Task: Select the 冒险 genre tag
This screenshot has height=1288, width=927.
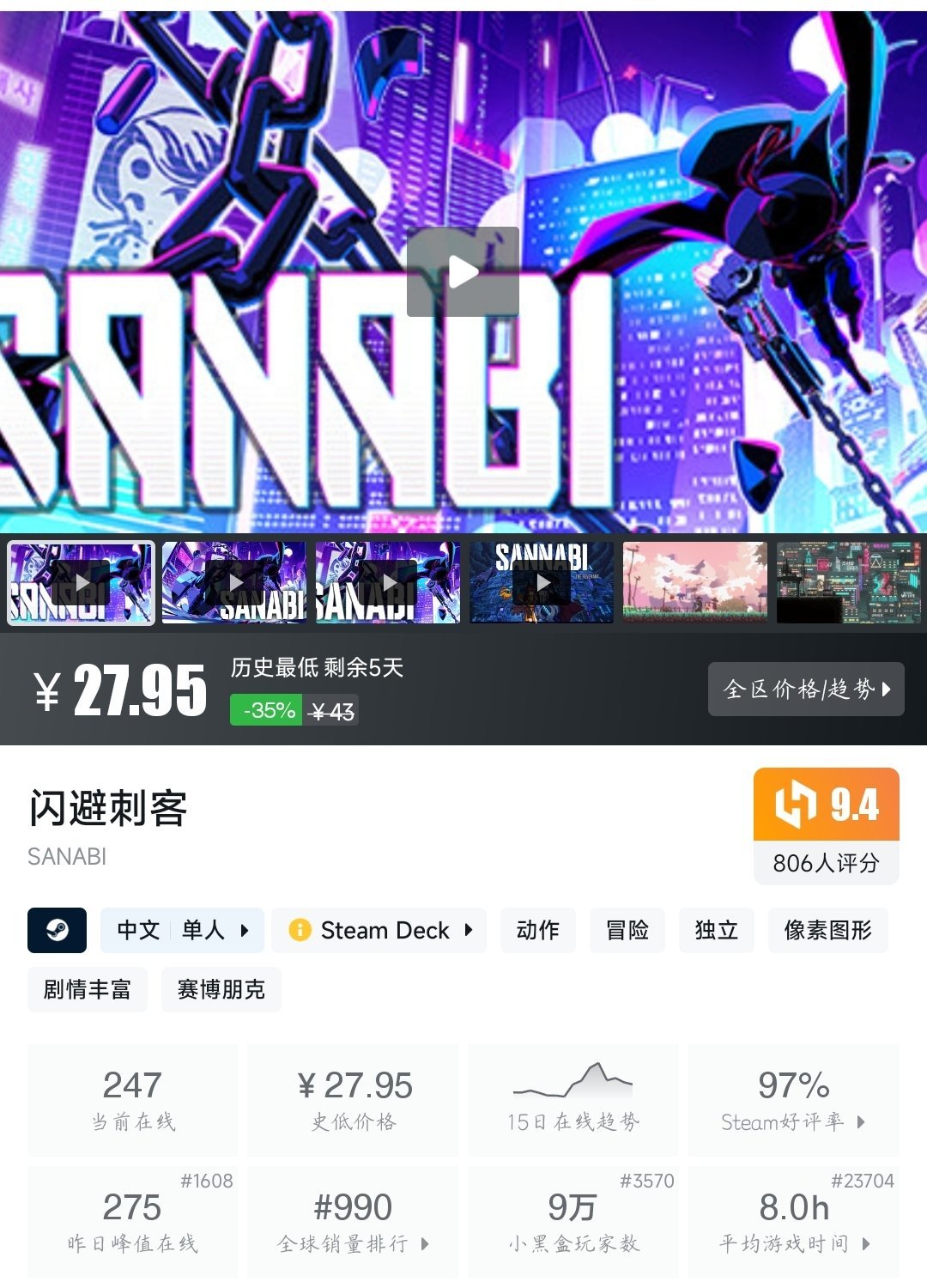Action: coord(627,930)
